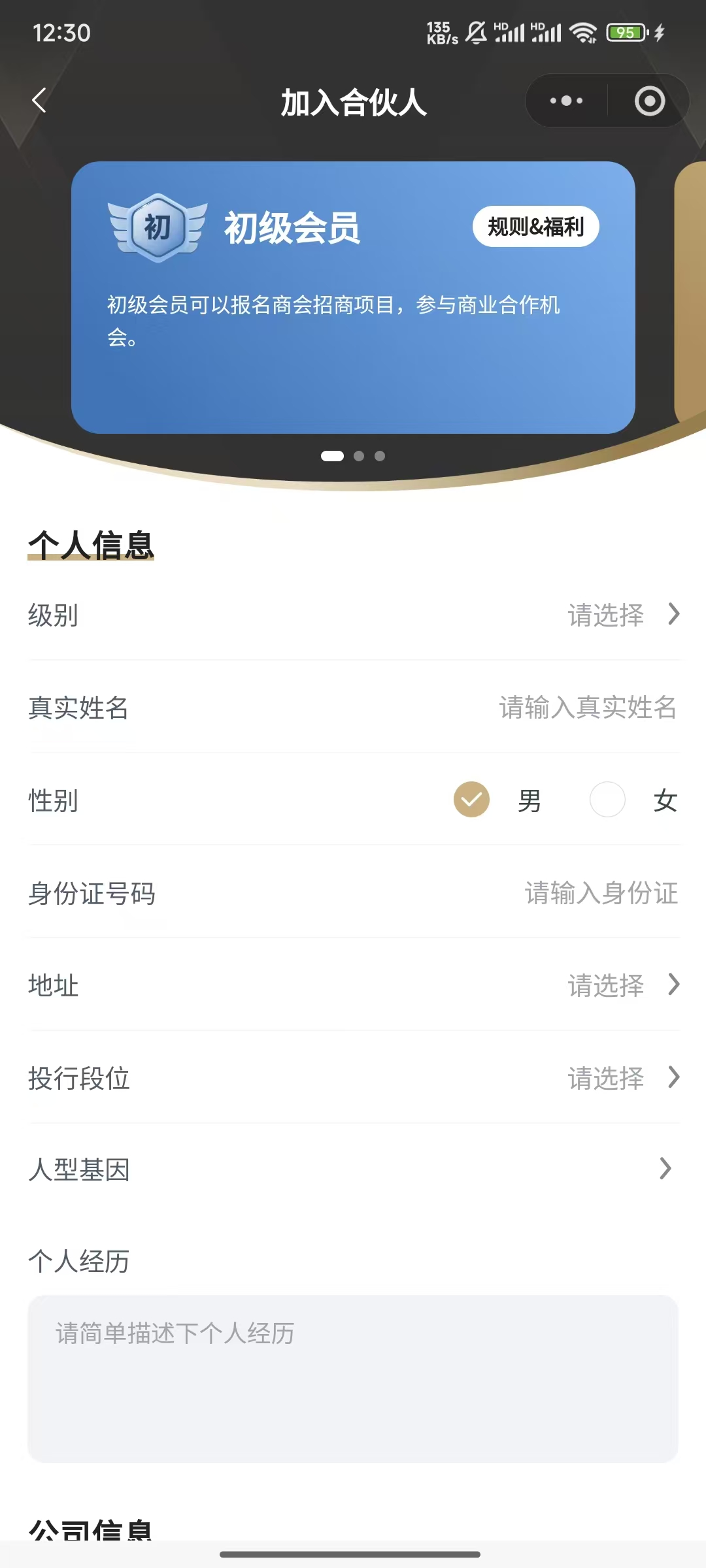
Task: Focus the 身份证号码 input field
Action: 600,893
